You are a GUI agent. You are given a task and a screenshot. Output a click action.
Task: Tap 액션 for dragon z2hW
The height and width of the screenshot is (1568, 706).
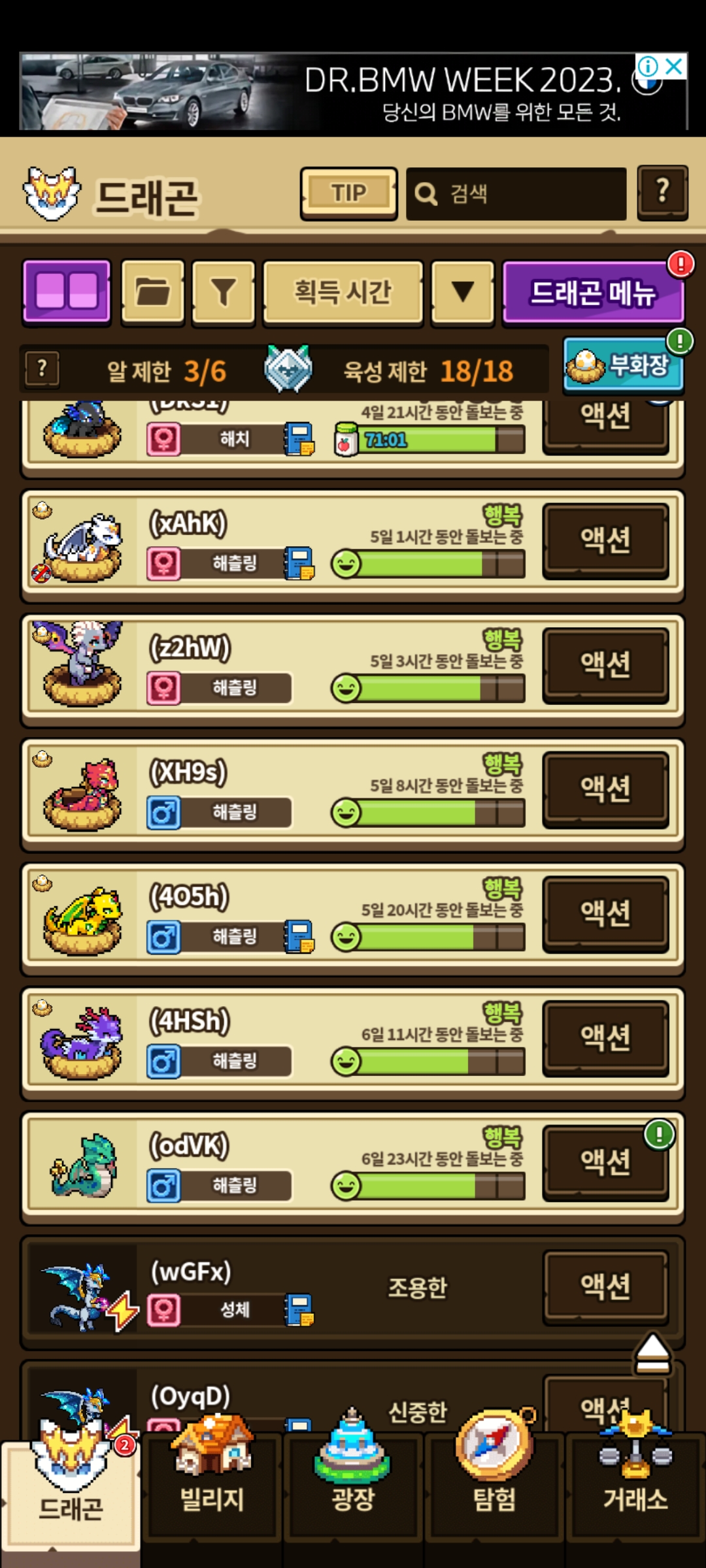[606, 665]
